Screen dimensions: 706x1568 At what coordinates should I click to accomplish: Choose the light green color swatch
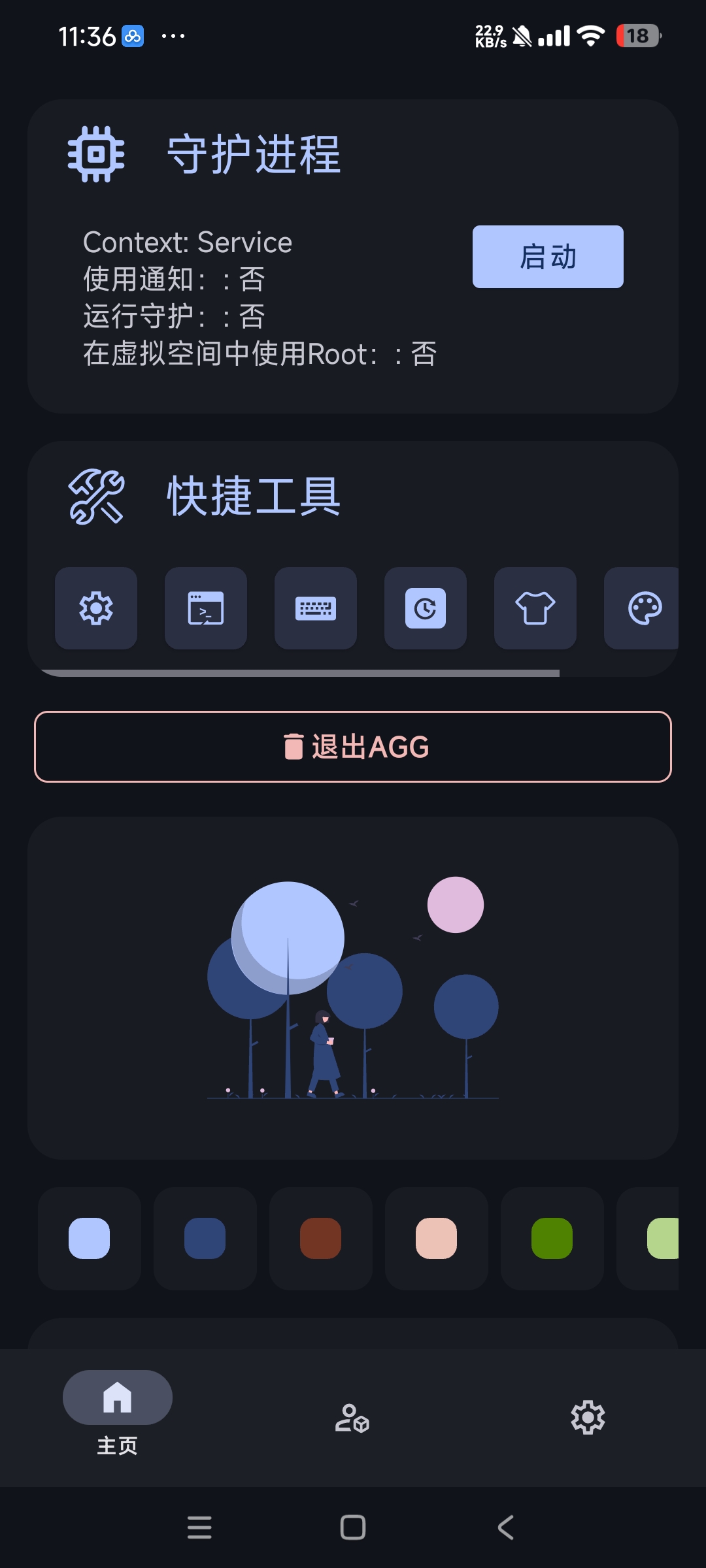pos(660,1238)
